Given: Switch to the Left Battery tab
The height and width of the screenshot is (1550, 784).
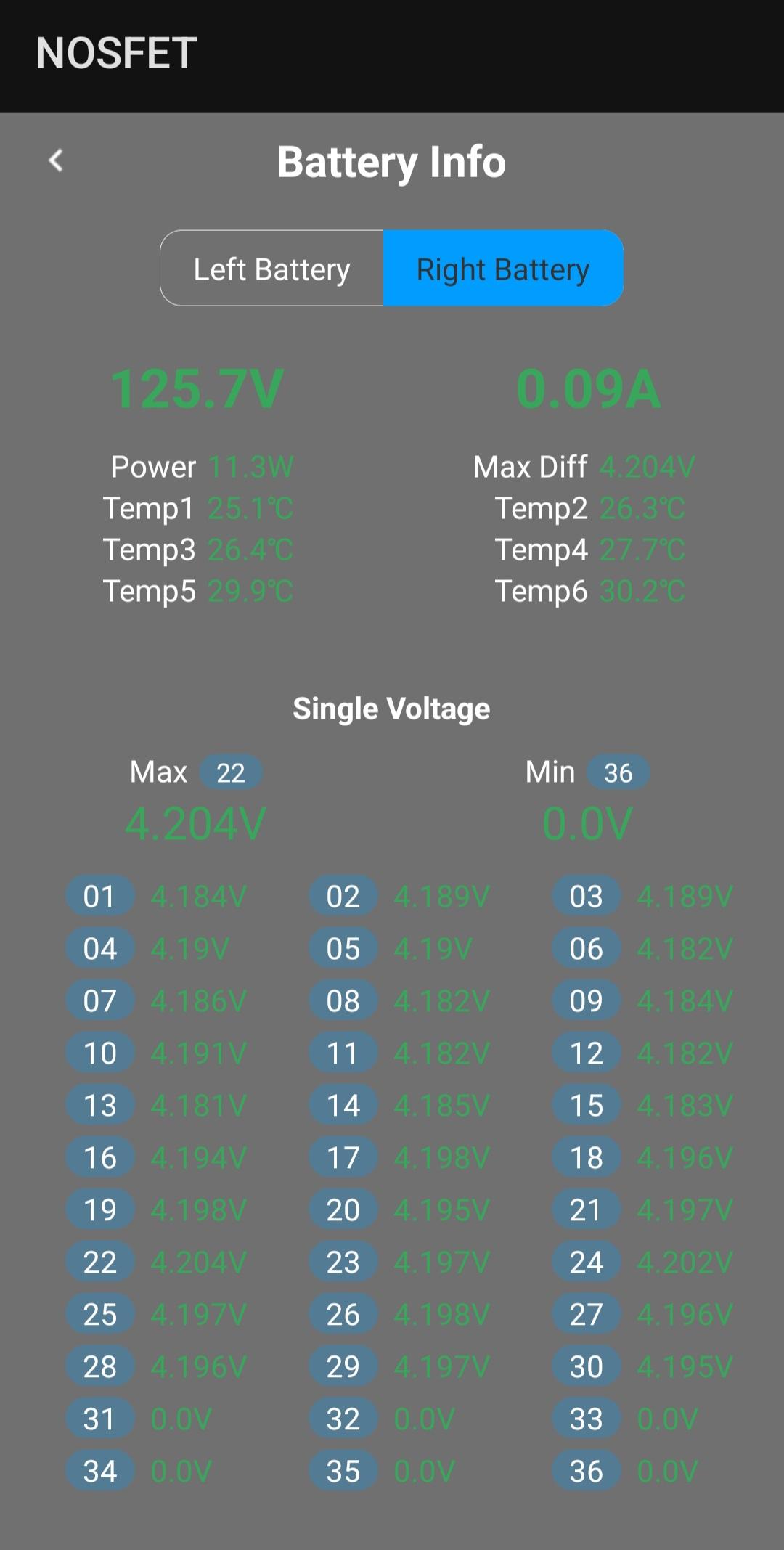Looking at the screenshot, I should point(272,269).
